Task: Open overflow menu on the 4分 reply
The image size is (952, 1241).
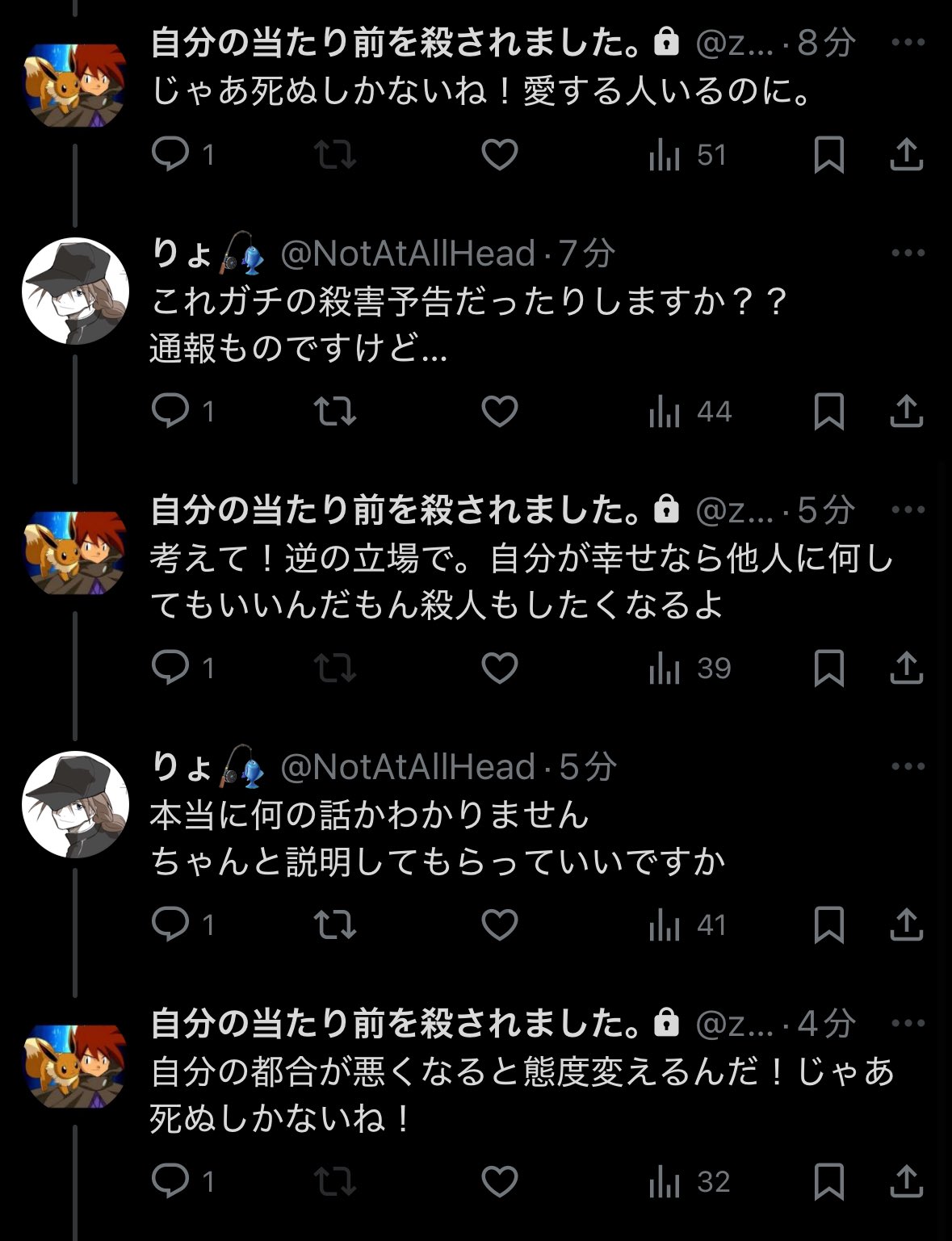Action: tap(908, 1023)
